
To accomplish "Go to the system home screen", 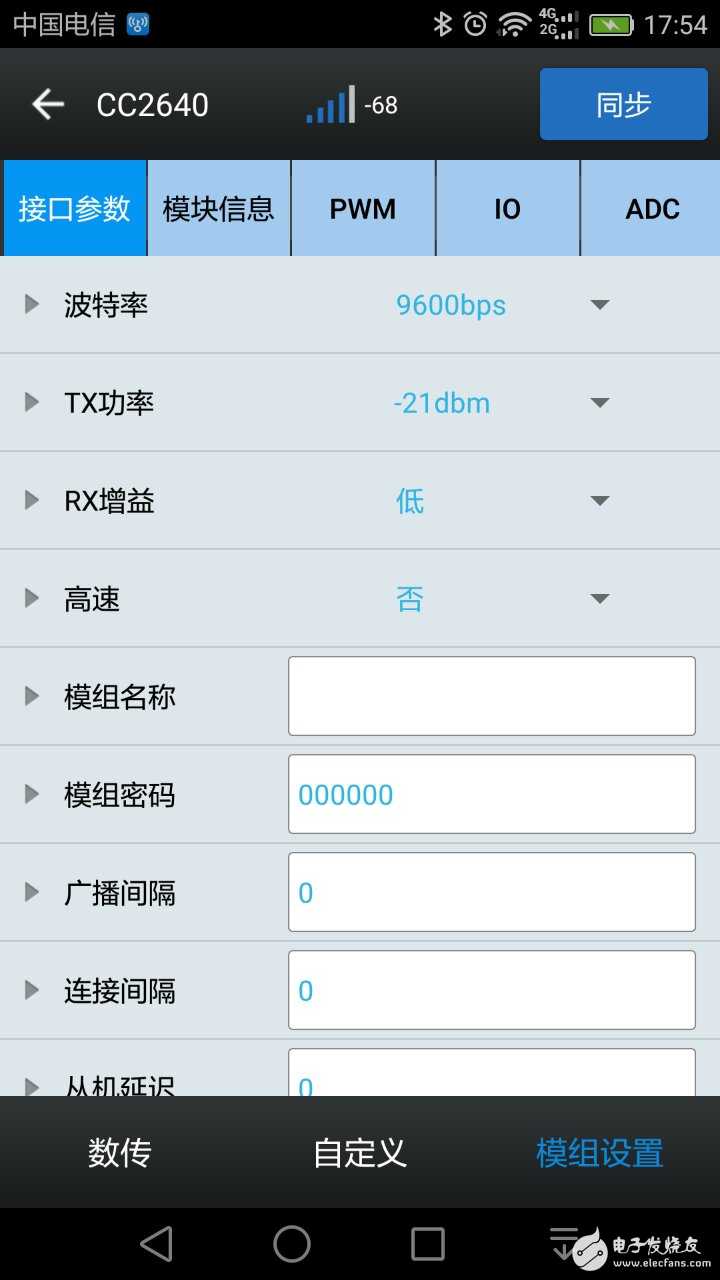I will point(292,1244).
